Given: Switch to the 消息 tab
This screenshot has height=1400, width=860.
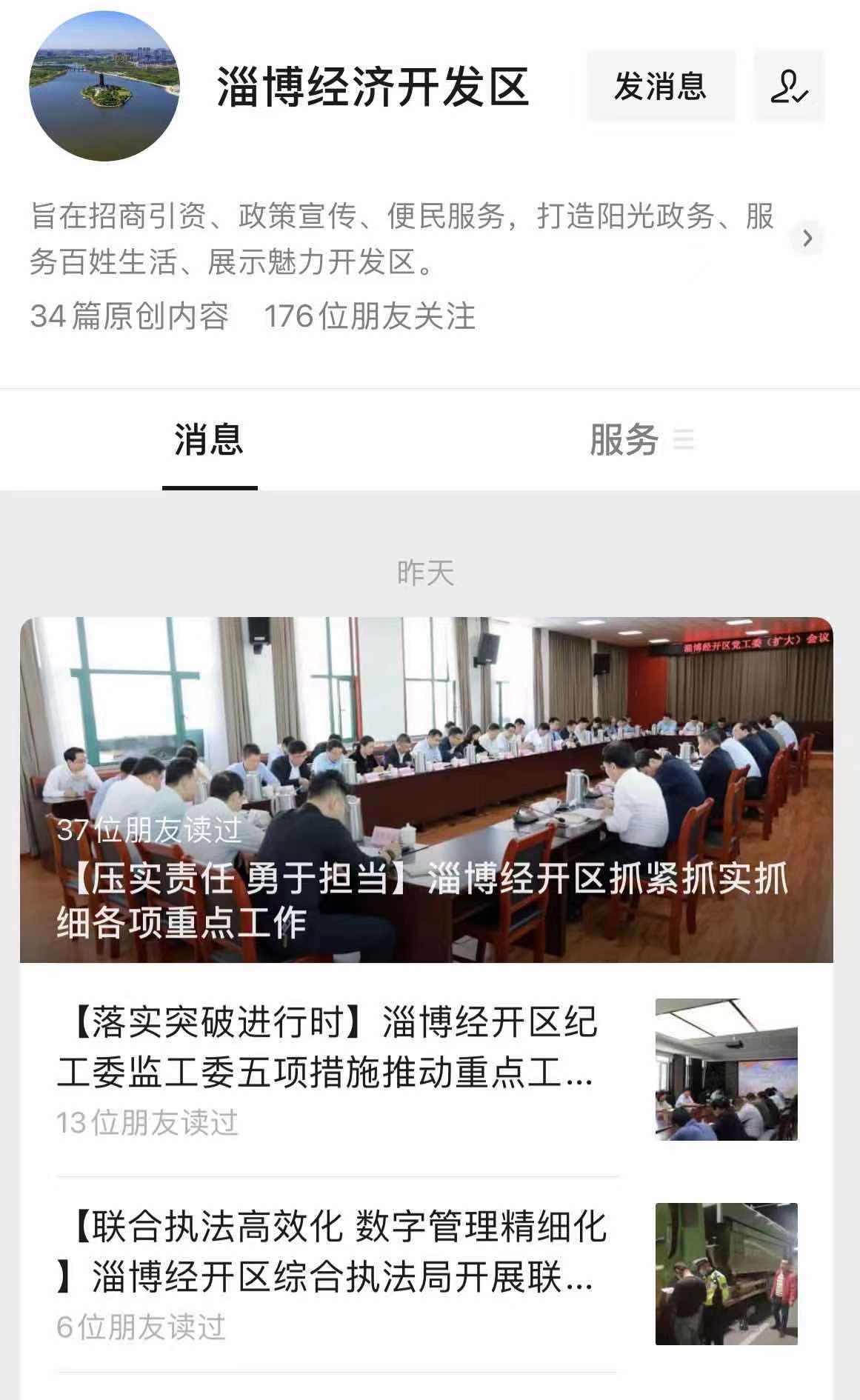Looking at the screenshot, I should pyautogui.click(x=209, y=440).
